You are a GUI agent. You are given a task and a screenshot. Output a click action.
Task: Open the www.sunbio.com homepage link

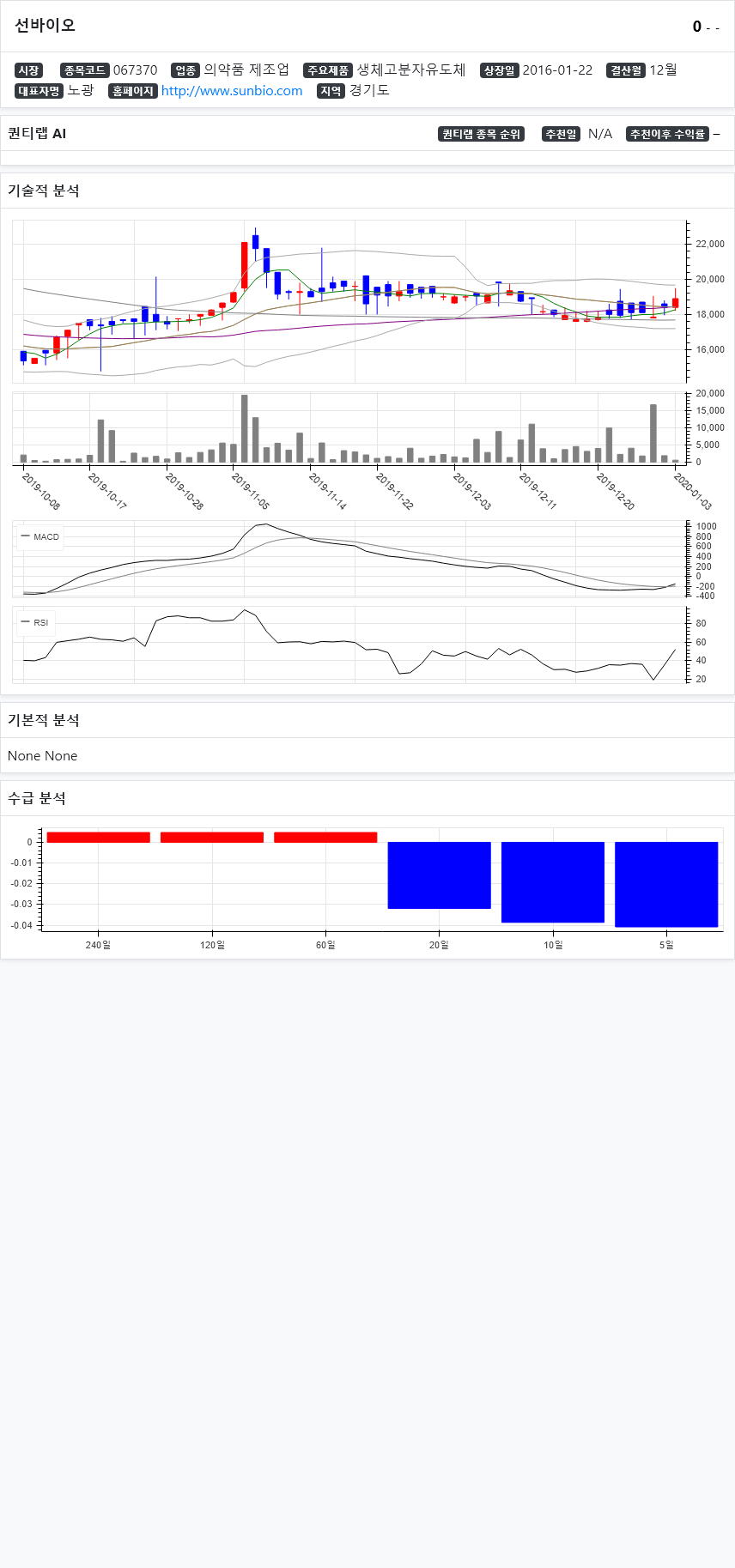click(232, 91)
